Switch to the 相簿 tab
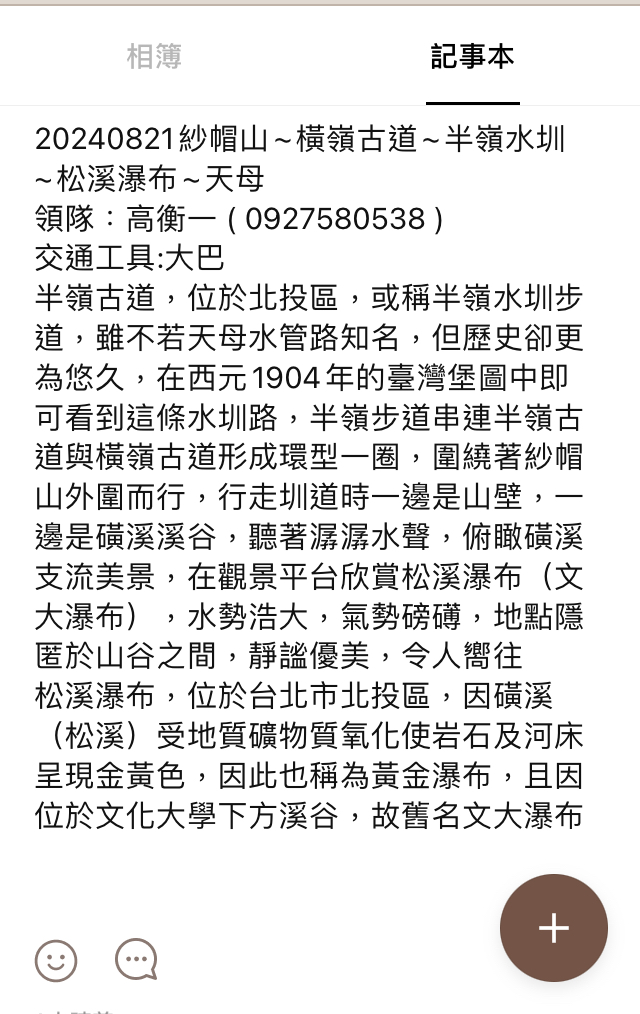 pos(154,57)
